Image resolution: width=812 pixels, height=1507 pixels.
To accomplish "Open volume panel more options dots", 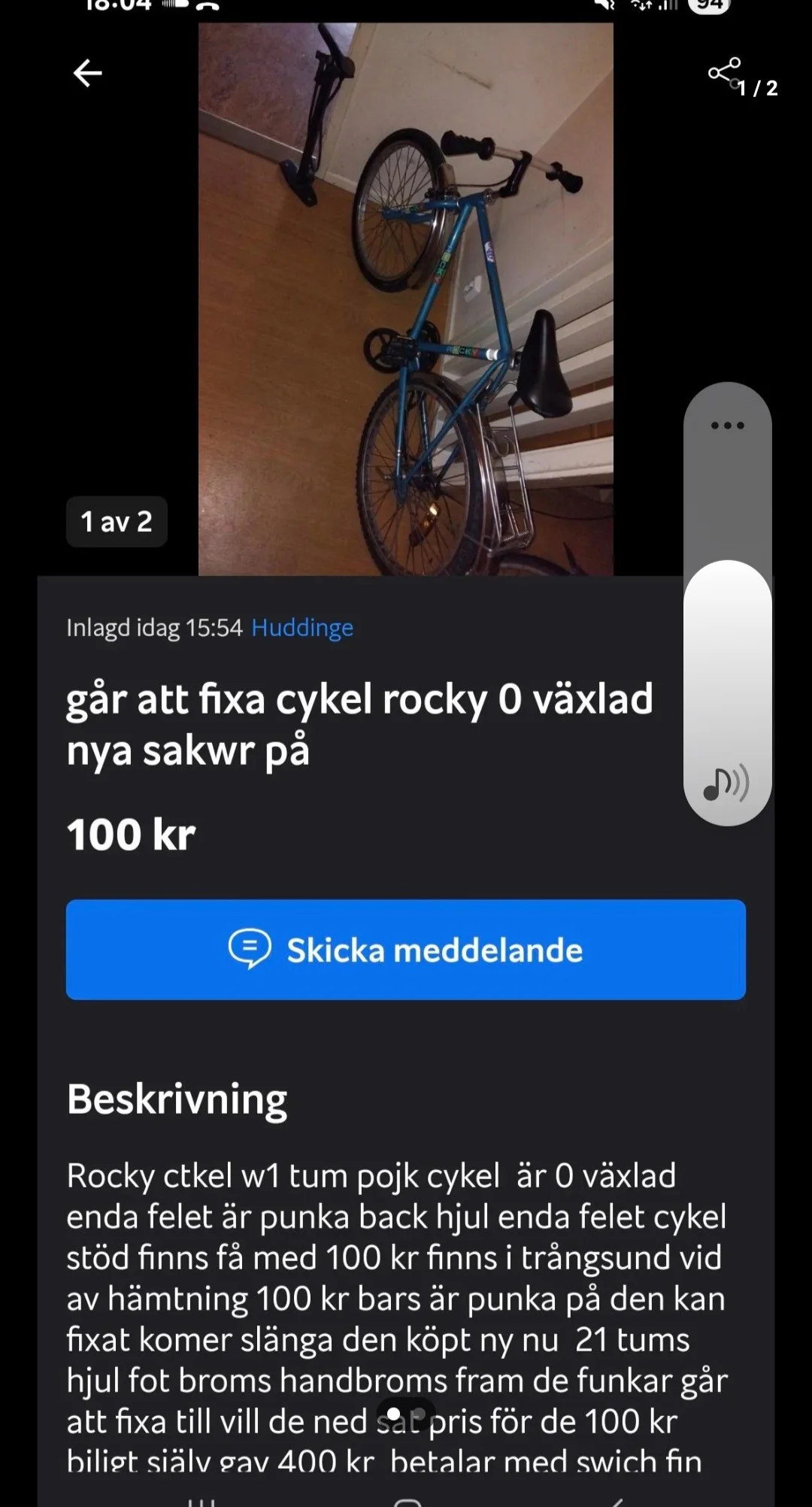I will [727, 426].
